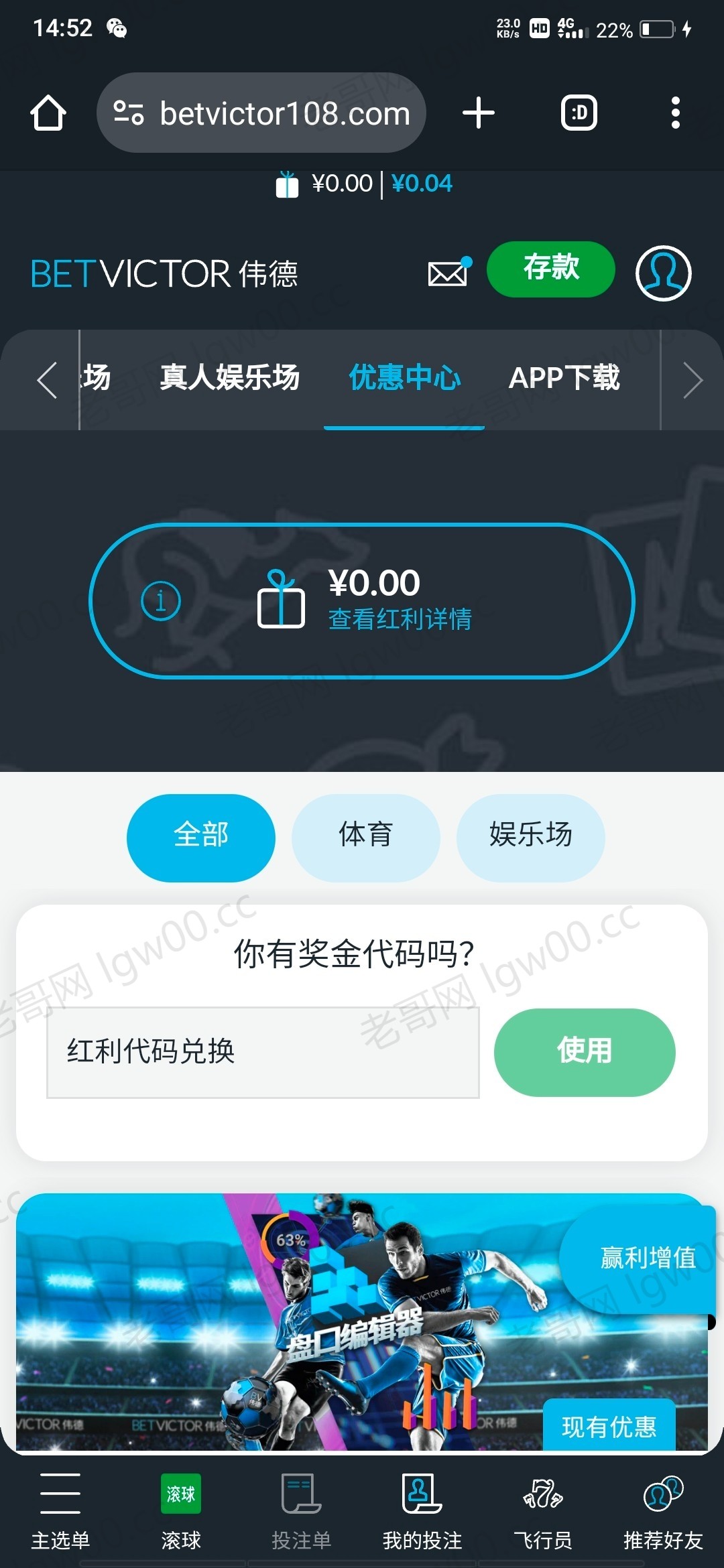Switch to the 真人娱乐场 tab
This screenshot has width=724, height=1568.
click(230, 378)
